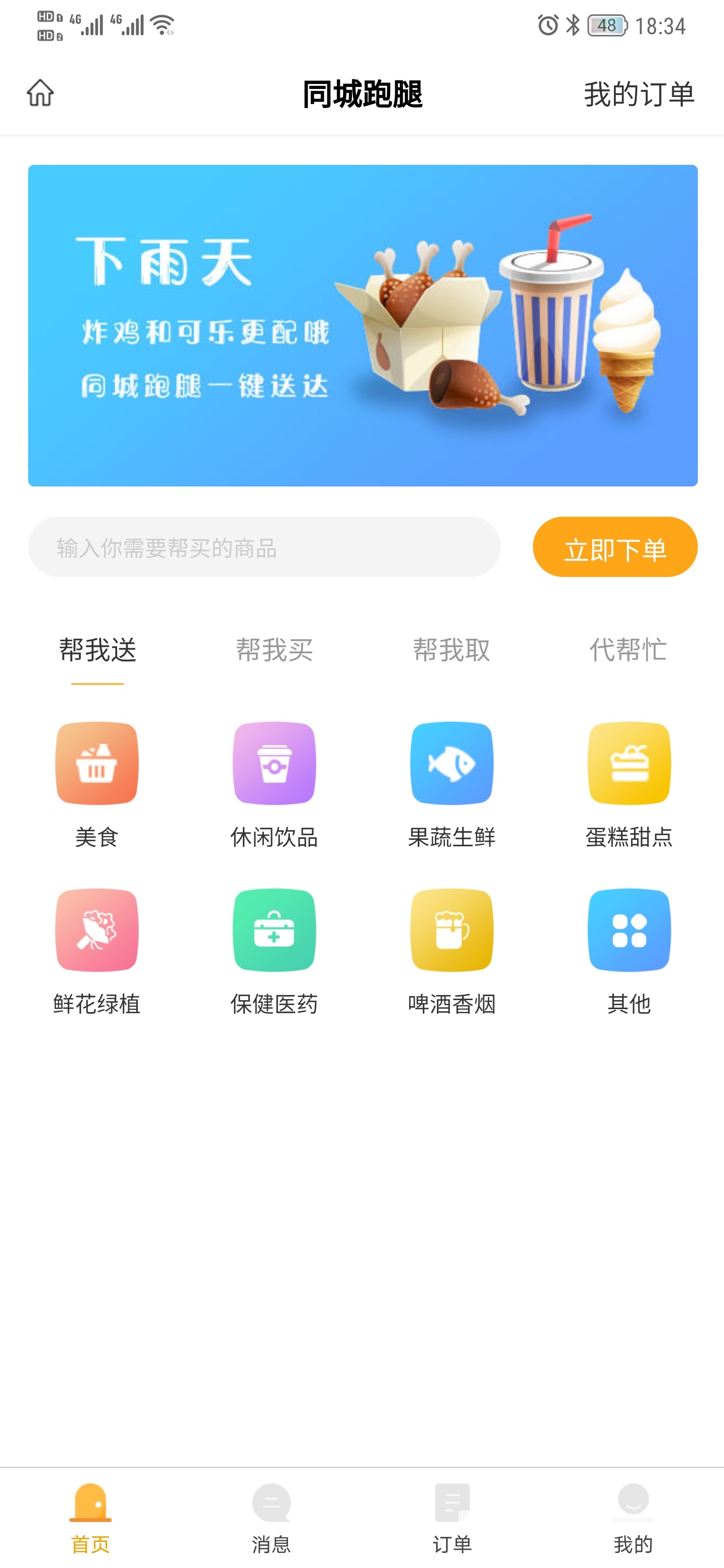Focus the 输入你需要帮买的商品 input field

[x=264, y=547]
